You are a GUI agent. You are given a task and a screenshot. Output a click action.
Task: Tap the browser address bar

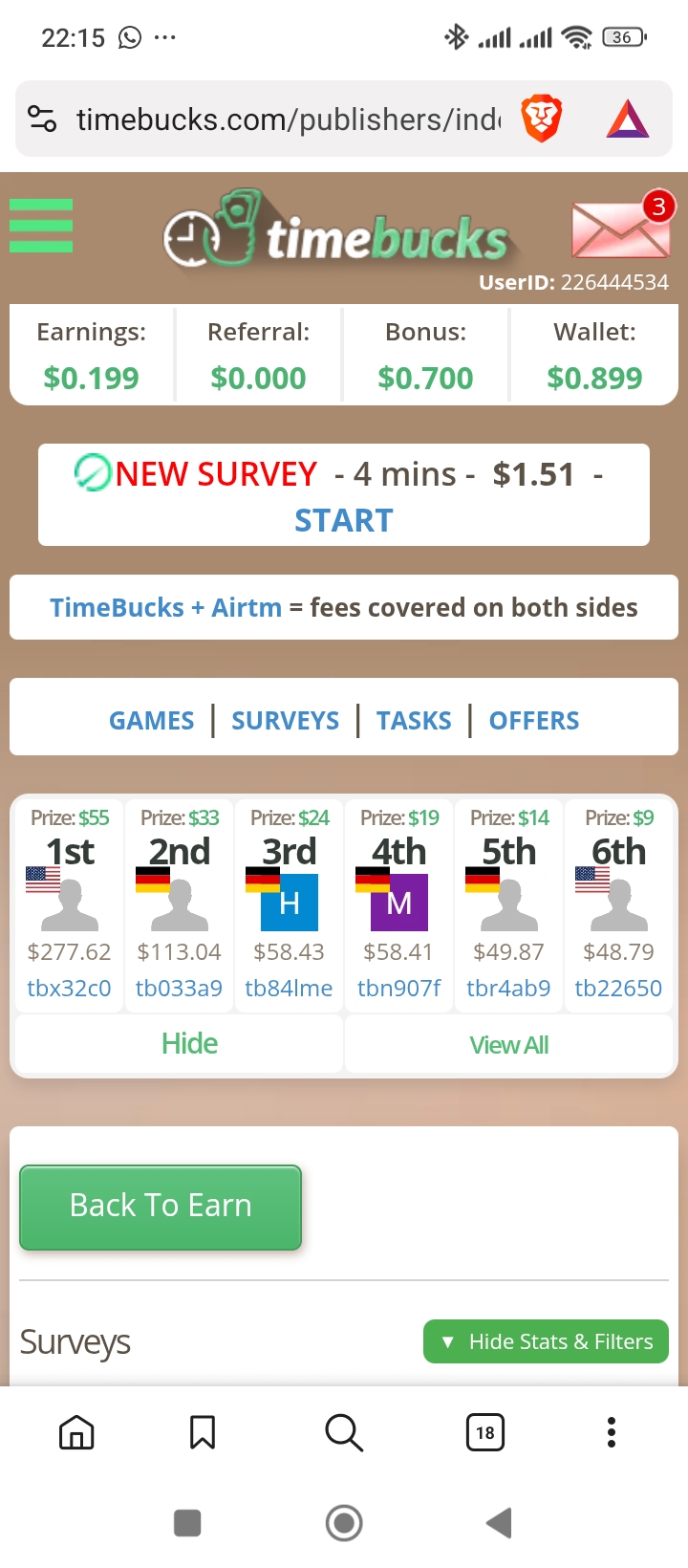tap(287, 120)
